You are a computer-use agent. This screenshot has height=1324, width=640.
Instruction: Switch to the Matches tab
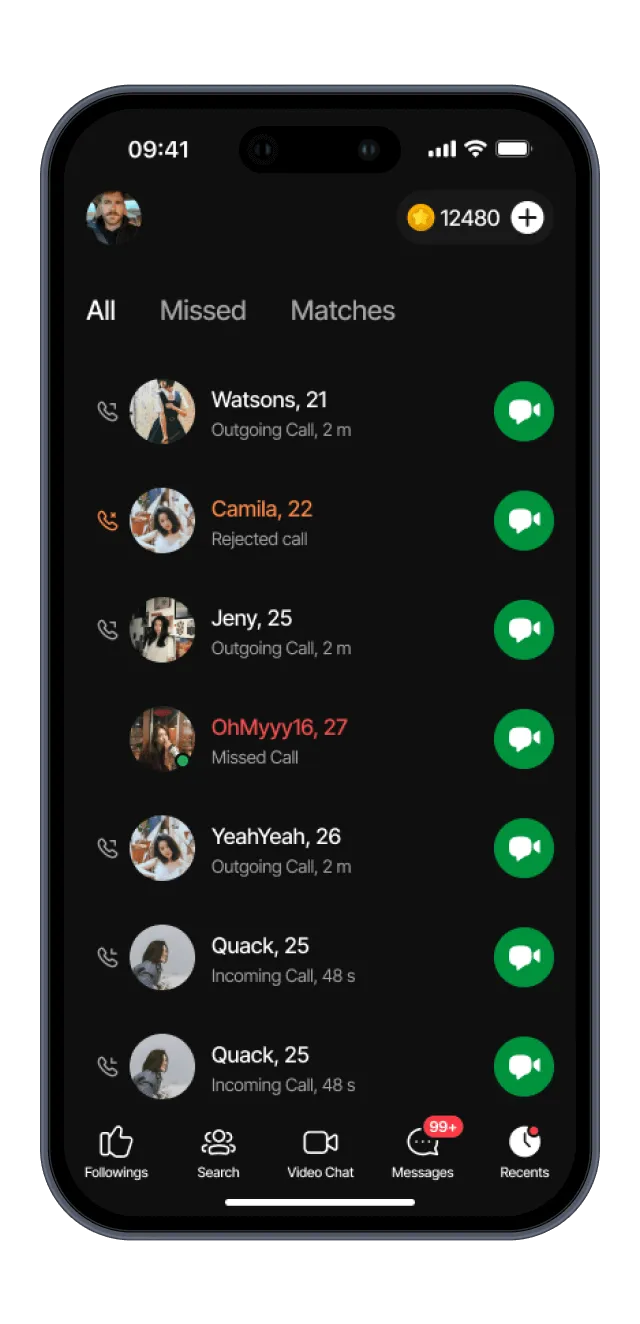(x=342, y=310)
